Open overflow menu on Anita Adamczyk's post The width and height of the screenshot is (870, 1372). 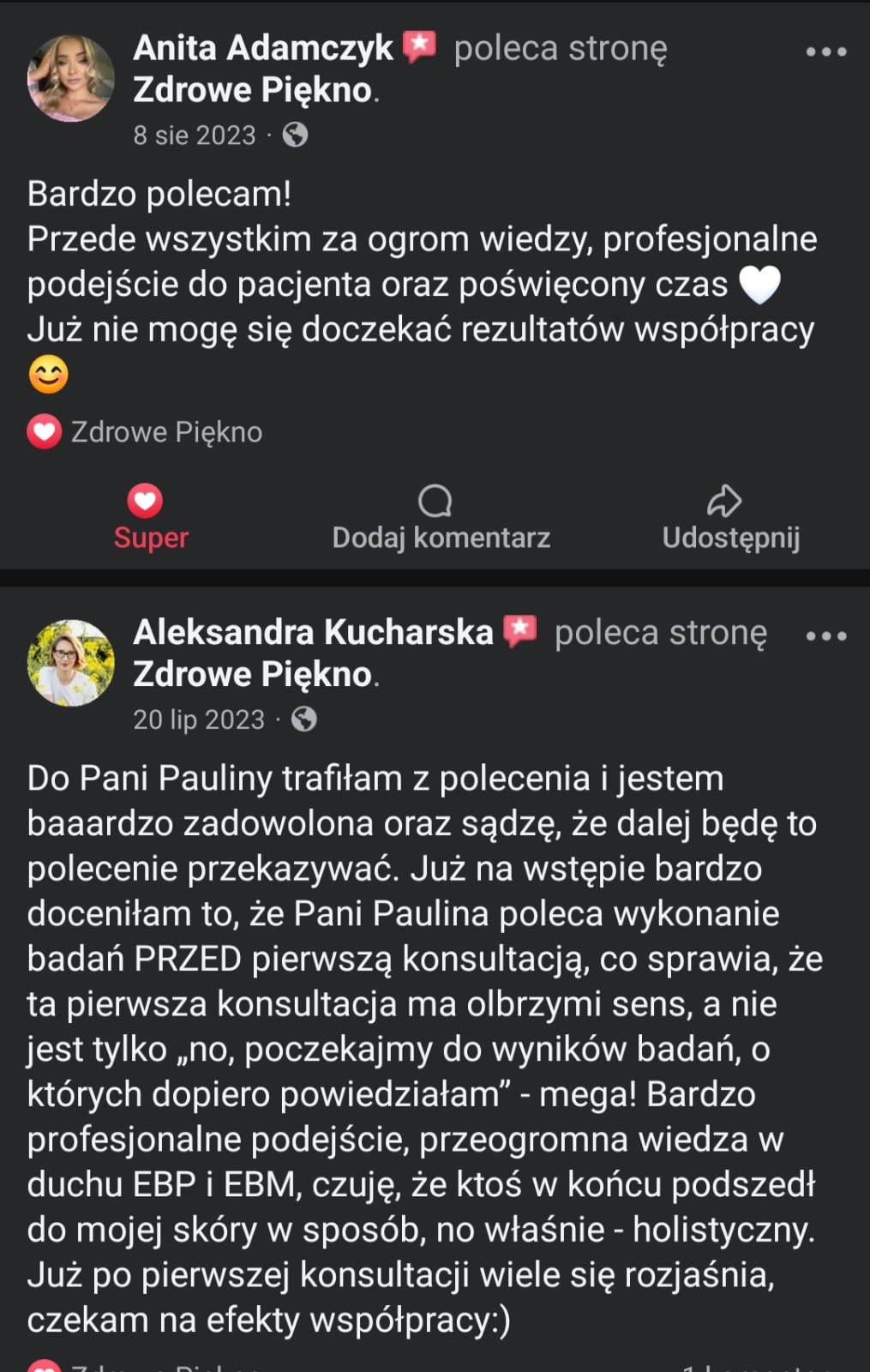coord(826,51)
